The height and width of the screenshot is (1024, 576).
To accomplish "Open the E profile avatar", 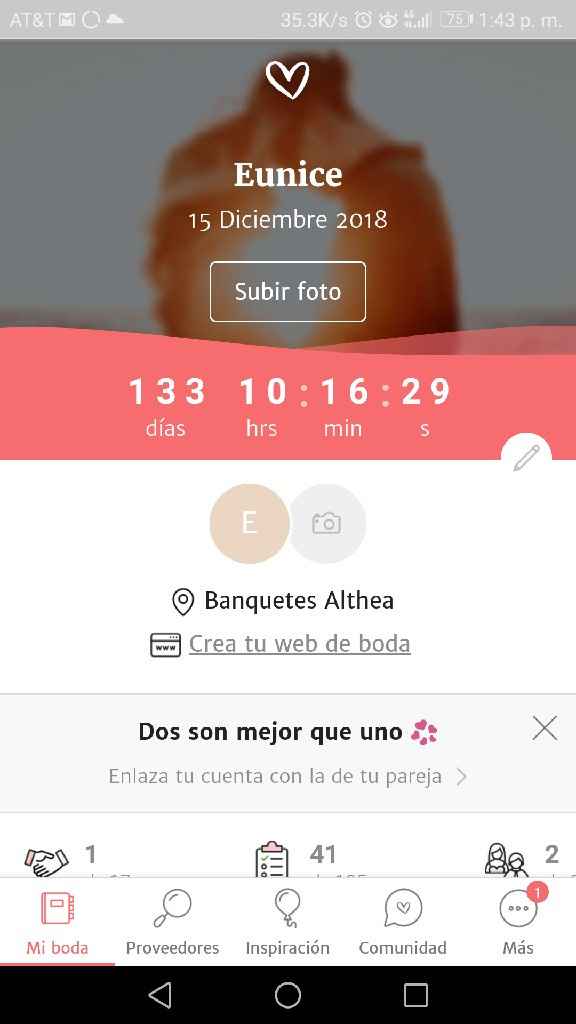I will coord(249,524).
